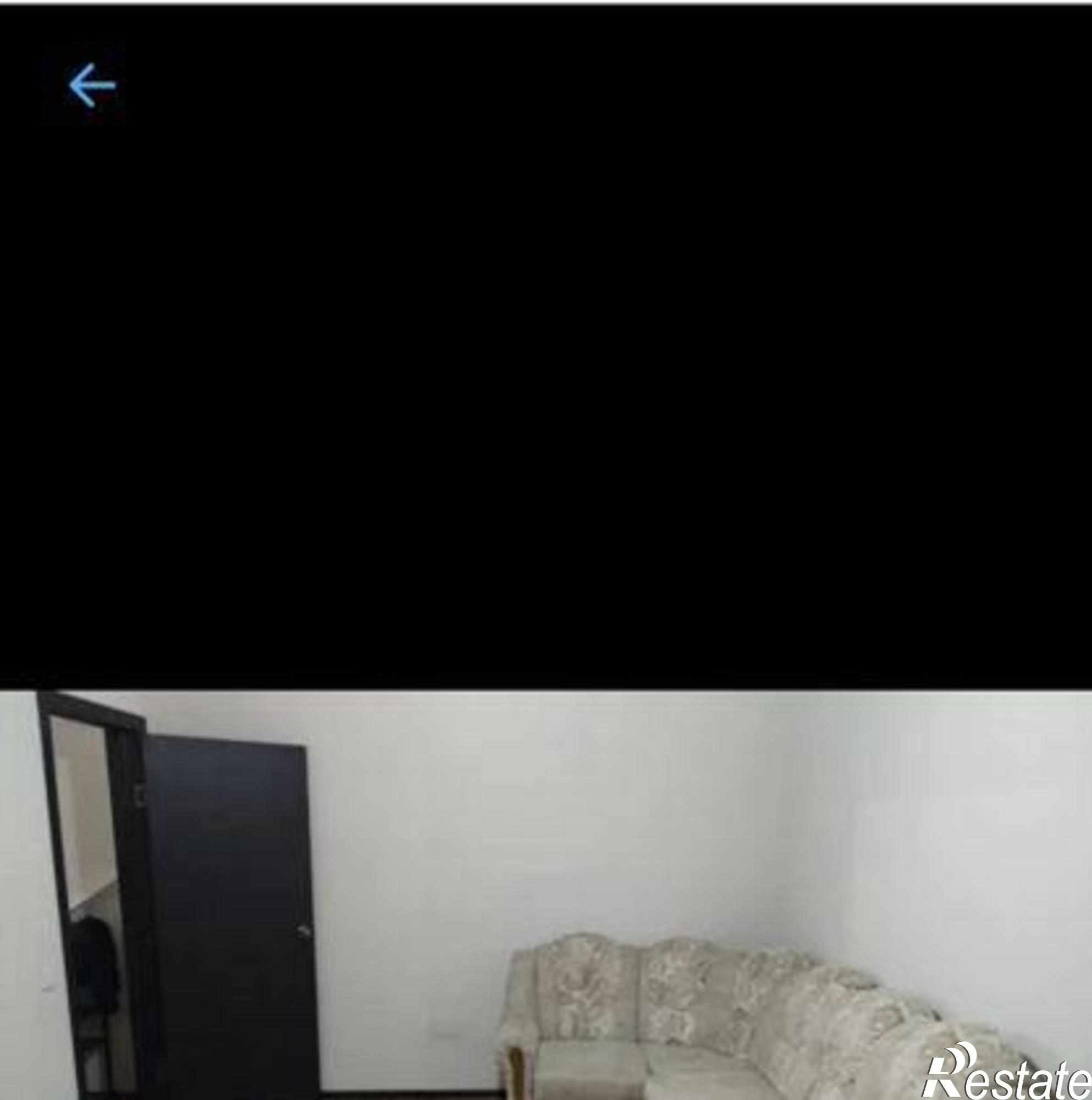Go back using the blue arrow
The height and width of the screenshot is (1100, 1092).
92,85
